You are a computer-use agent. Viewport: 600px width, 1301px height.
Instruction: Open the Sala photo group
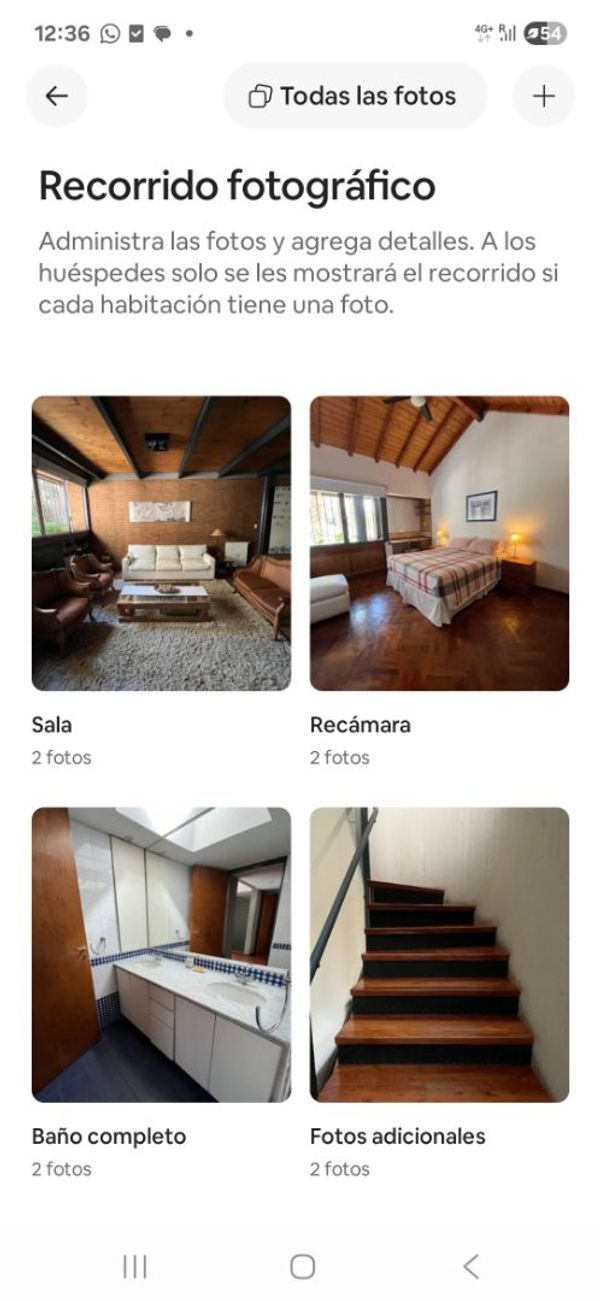(161, 543)
